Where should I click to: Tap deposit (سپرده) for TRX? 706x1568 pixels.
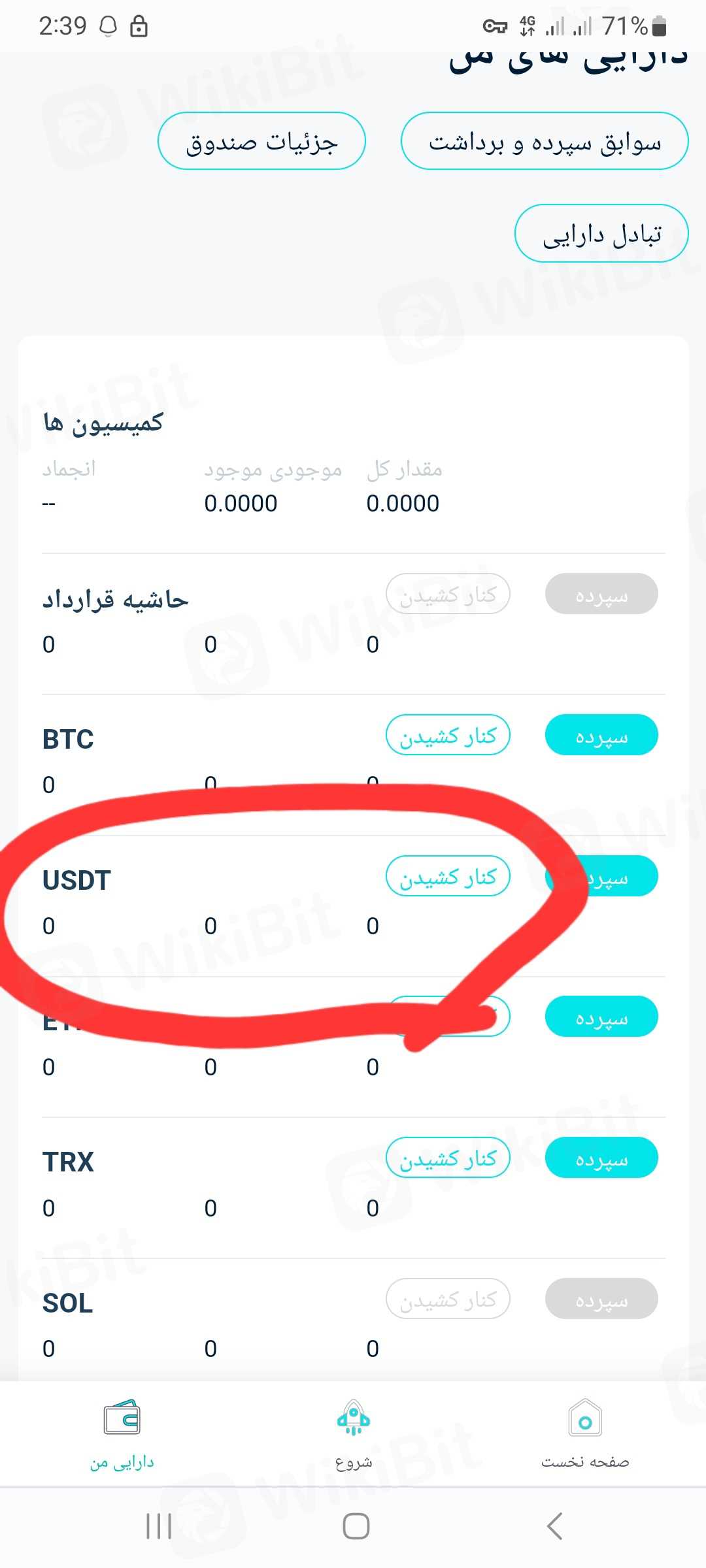click(x=601, y=1158)
